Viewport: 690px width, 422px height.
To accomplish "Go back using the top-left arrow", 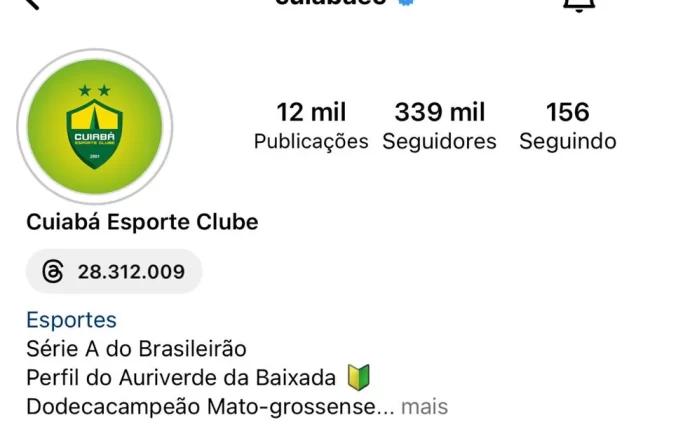I will [30, 3].
